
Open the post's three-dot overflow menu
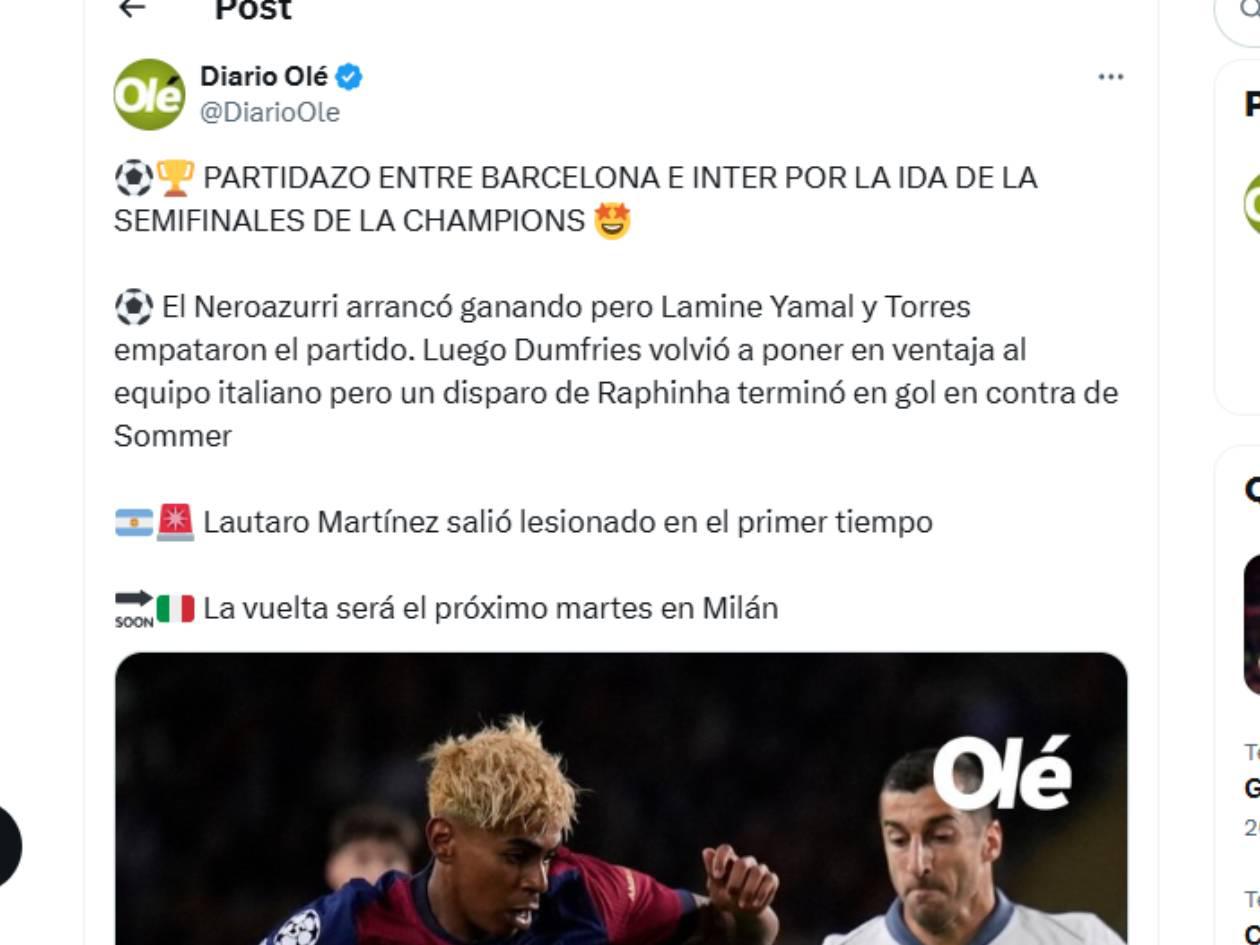(1110, 77)
